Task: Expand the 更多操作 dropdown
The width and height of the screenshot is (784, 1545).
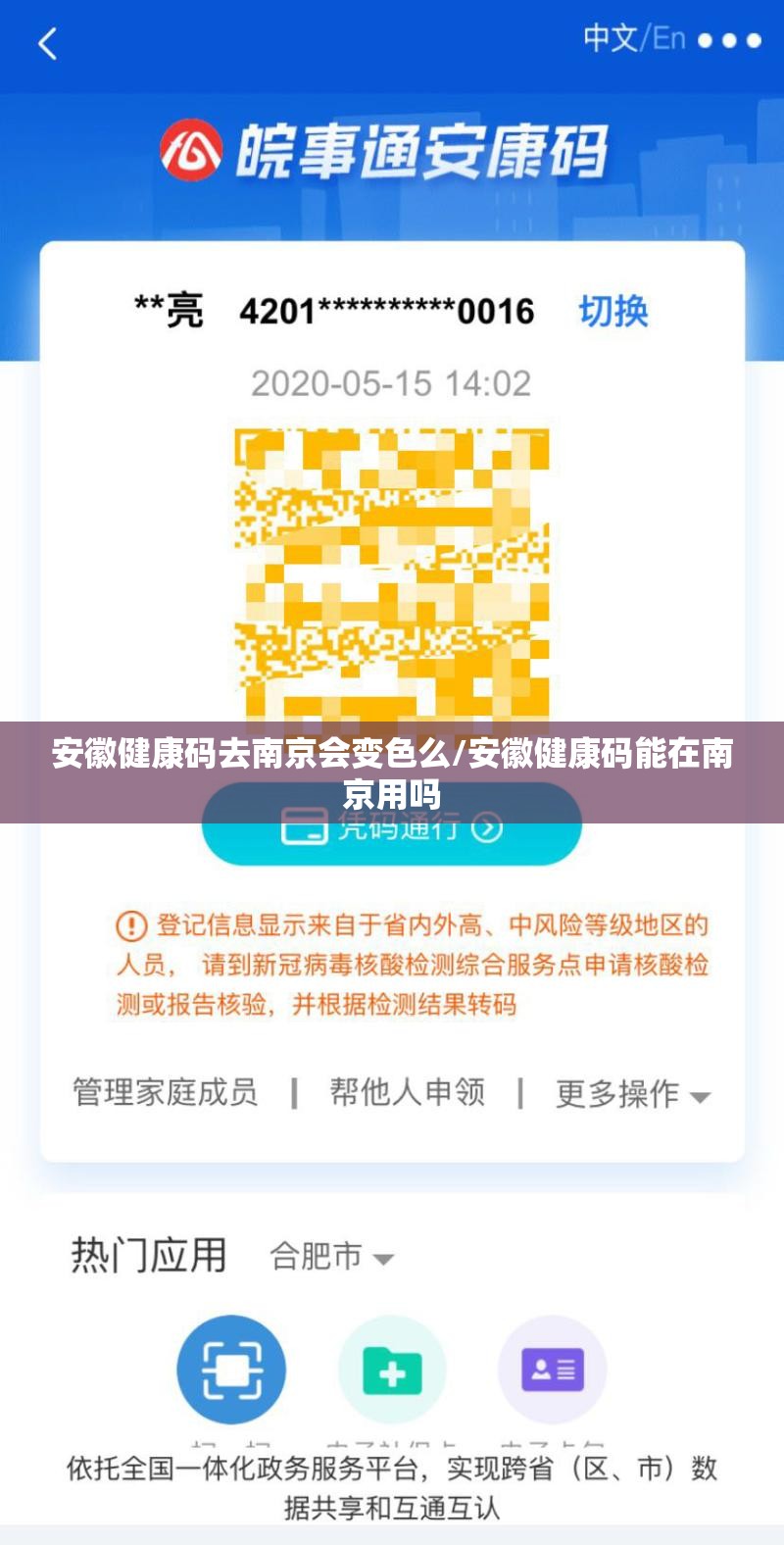Action: pos(632,1094)
